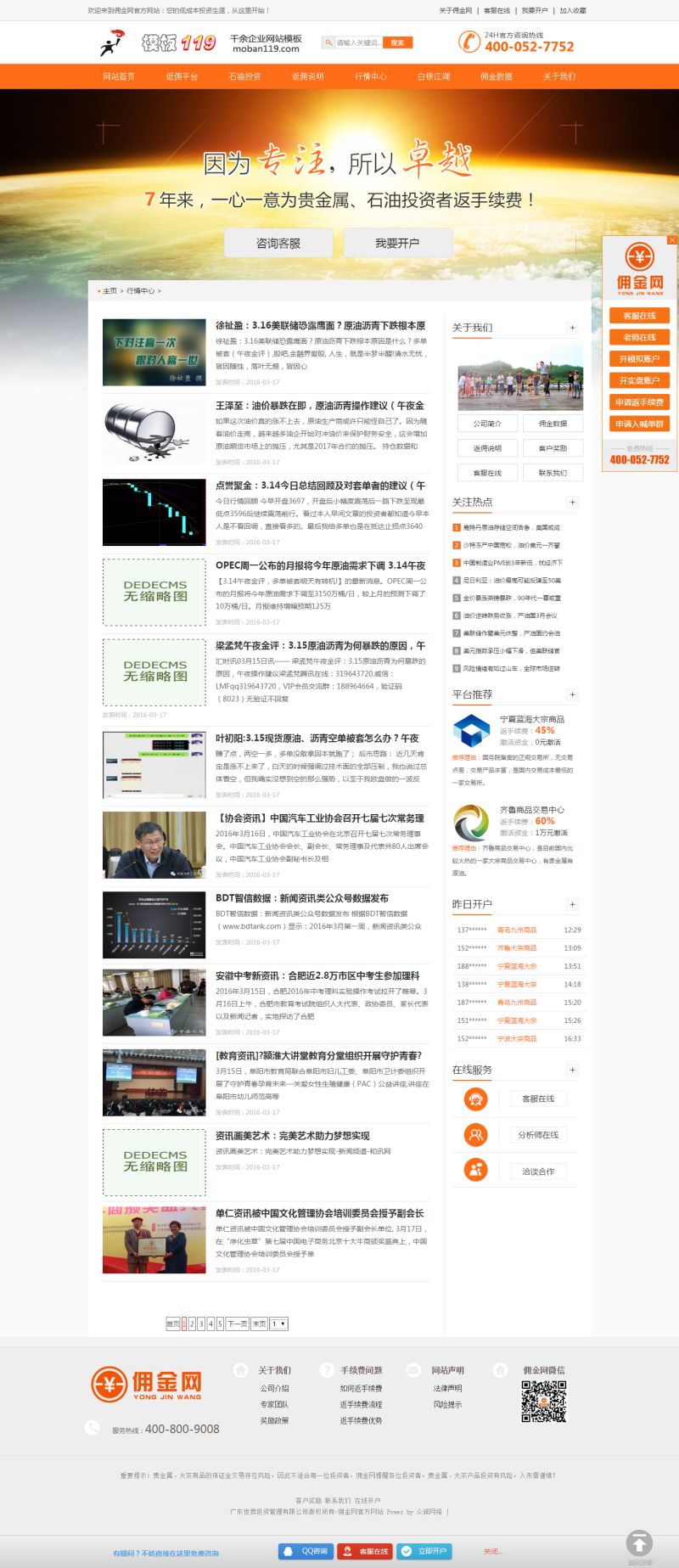Close the floating 佣金网 side panel

(x=672, y=240)
